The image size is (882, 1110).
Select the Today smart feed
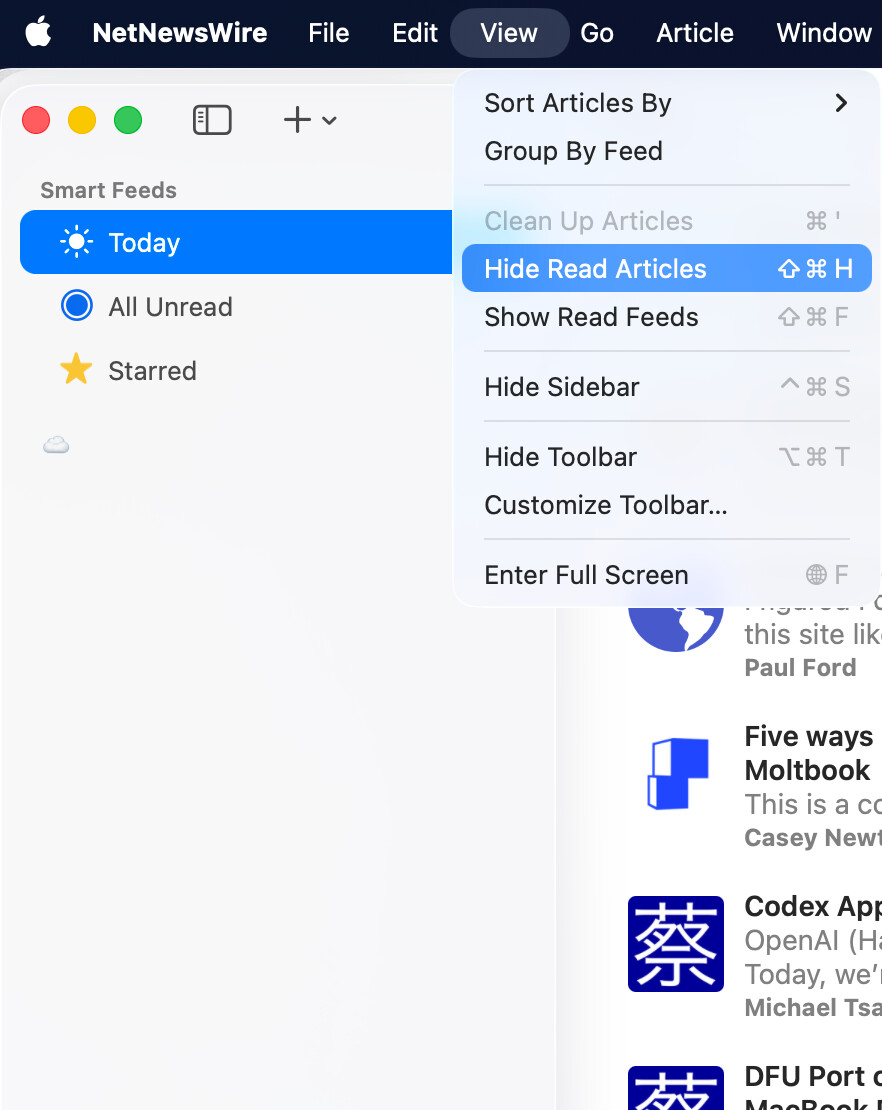point(144,243)
